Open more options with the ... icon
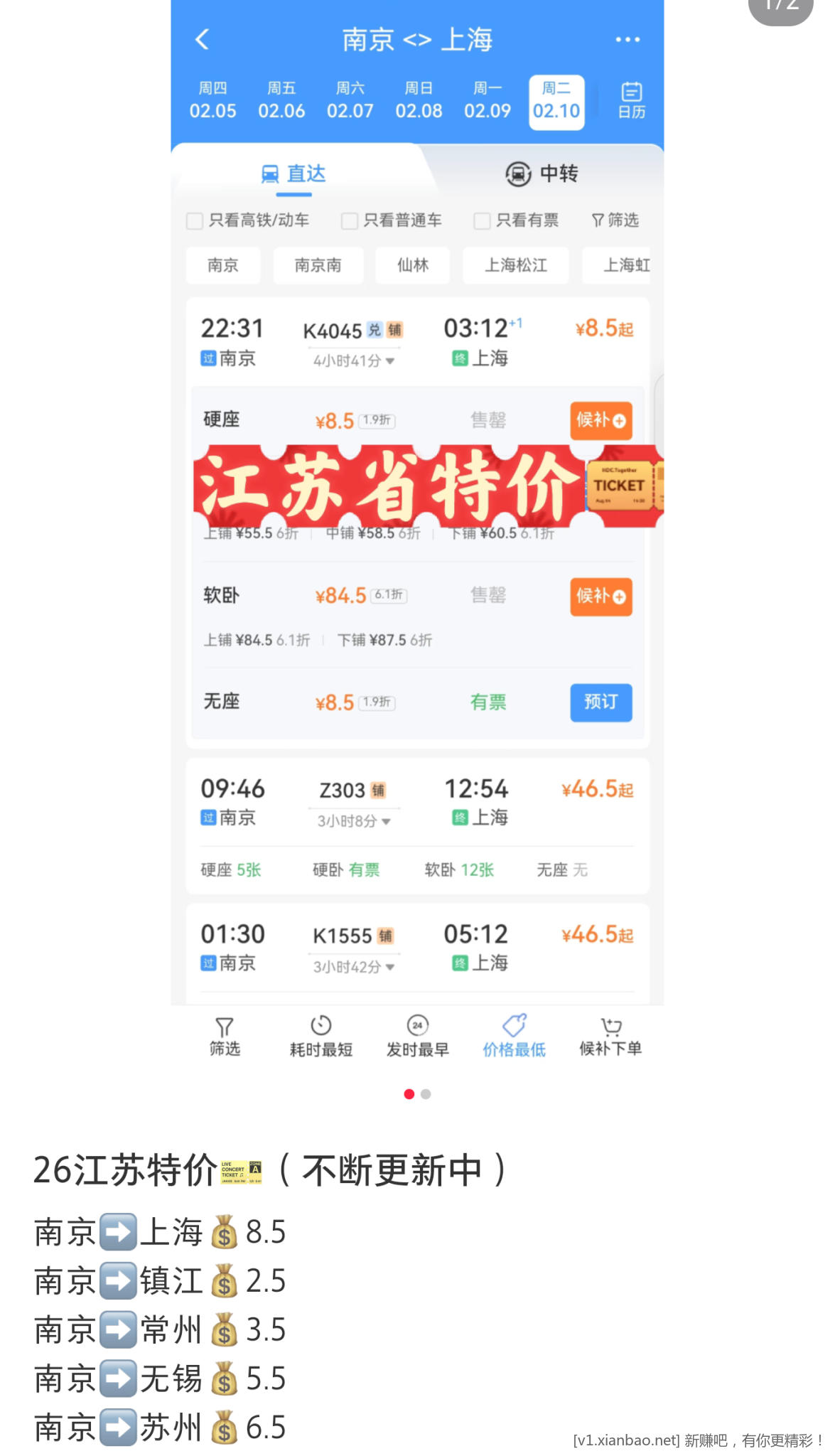The image size is (835, 1456). coord(627,40)
